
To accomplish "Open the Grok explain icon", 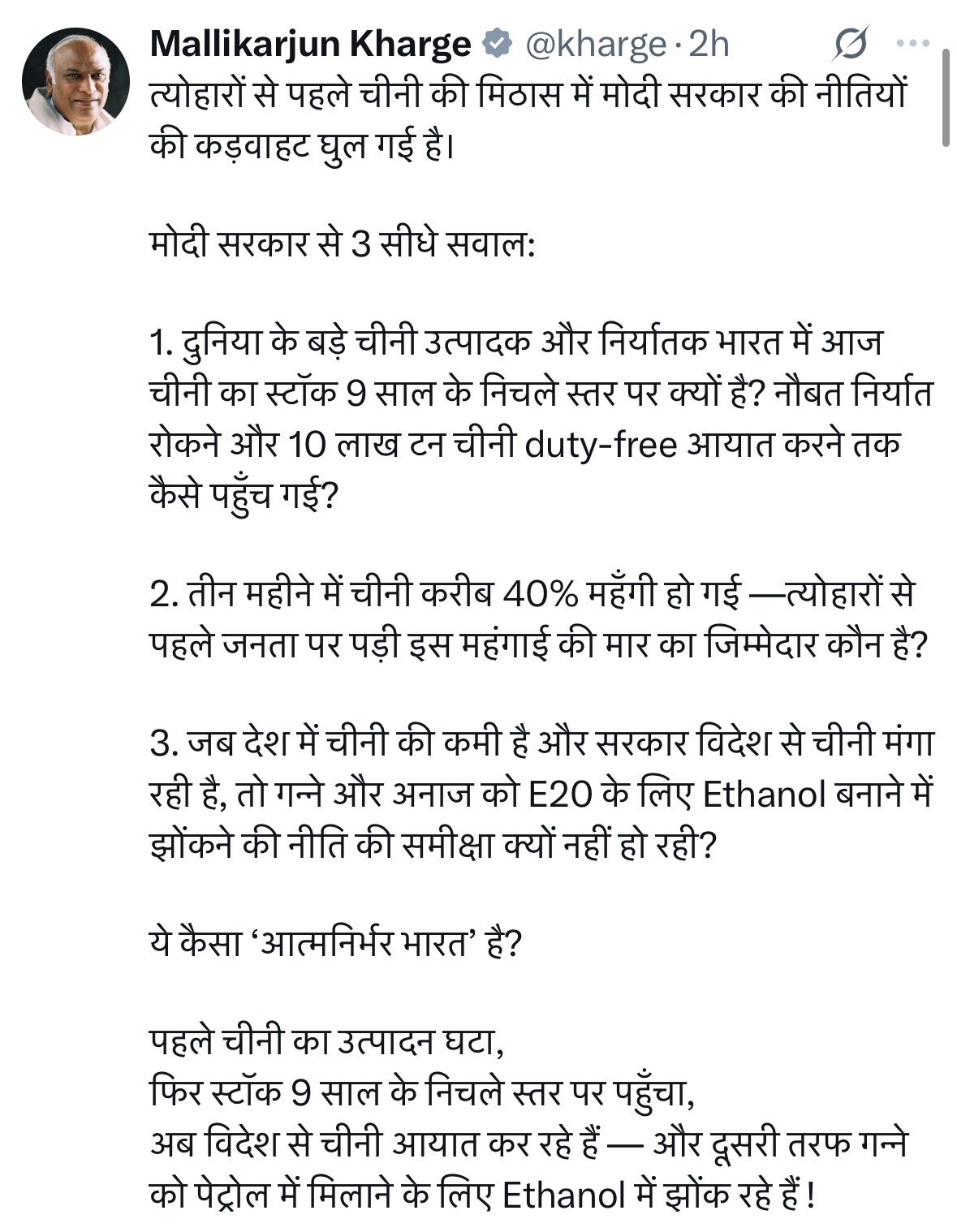I will point(850,43).
